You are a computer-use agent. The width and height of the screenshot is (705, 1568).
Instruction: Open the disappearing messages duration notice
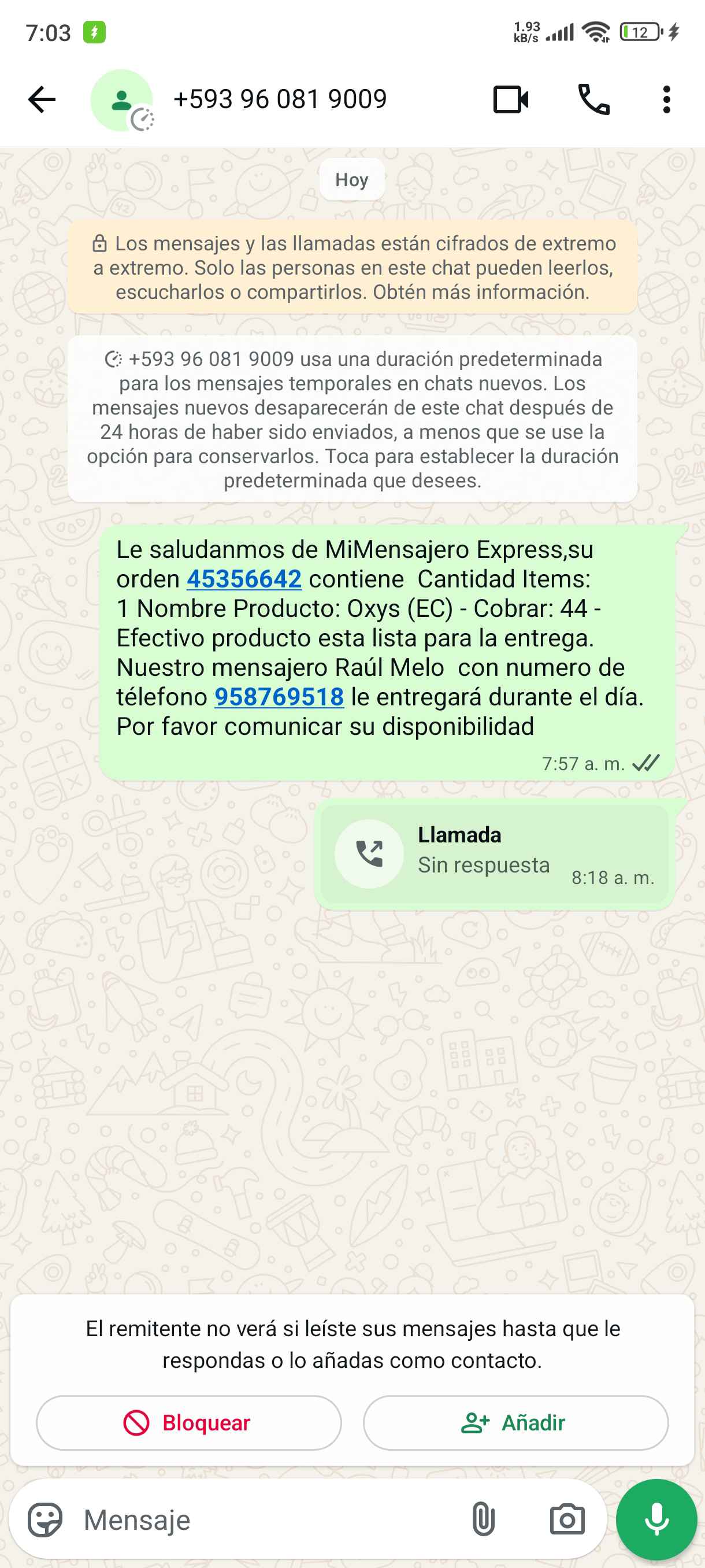click(352, 419)
